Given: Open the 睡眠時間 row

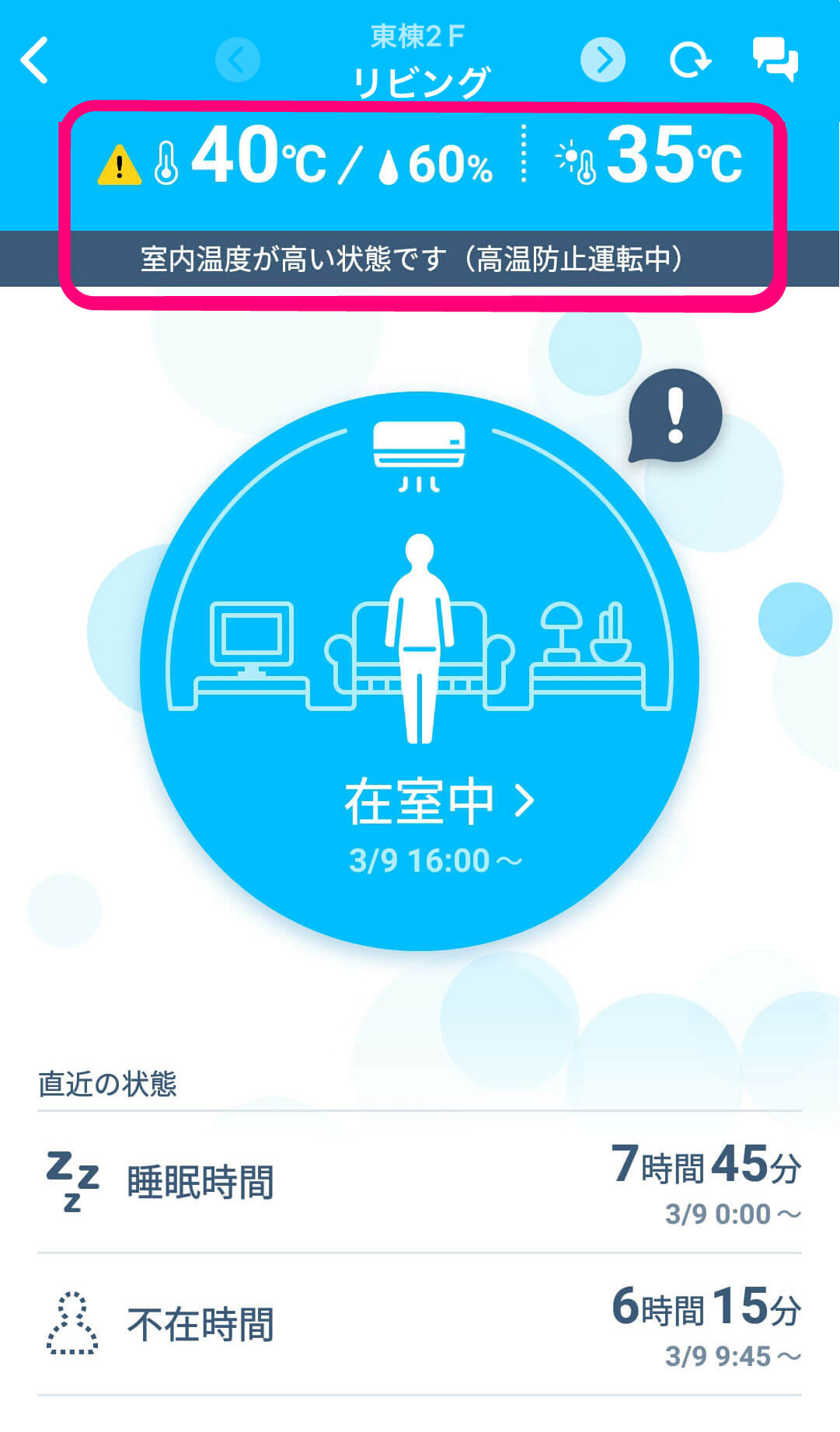Looking at the screenshot, I should [420, 1183].
